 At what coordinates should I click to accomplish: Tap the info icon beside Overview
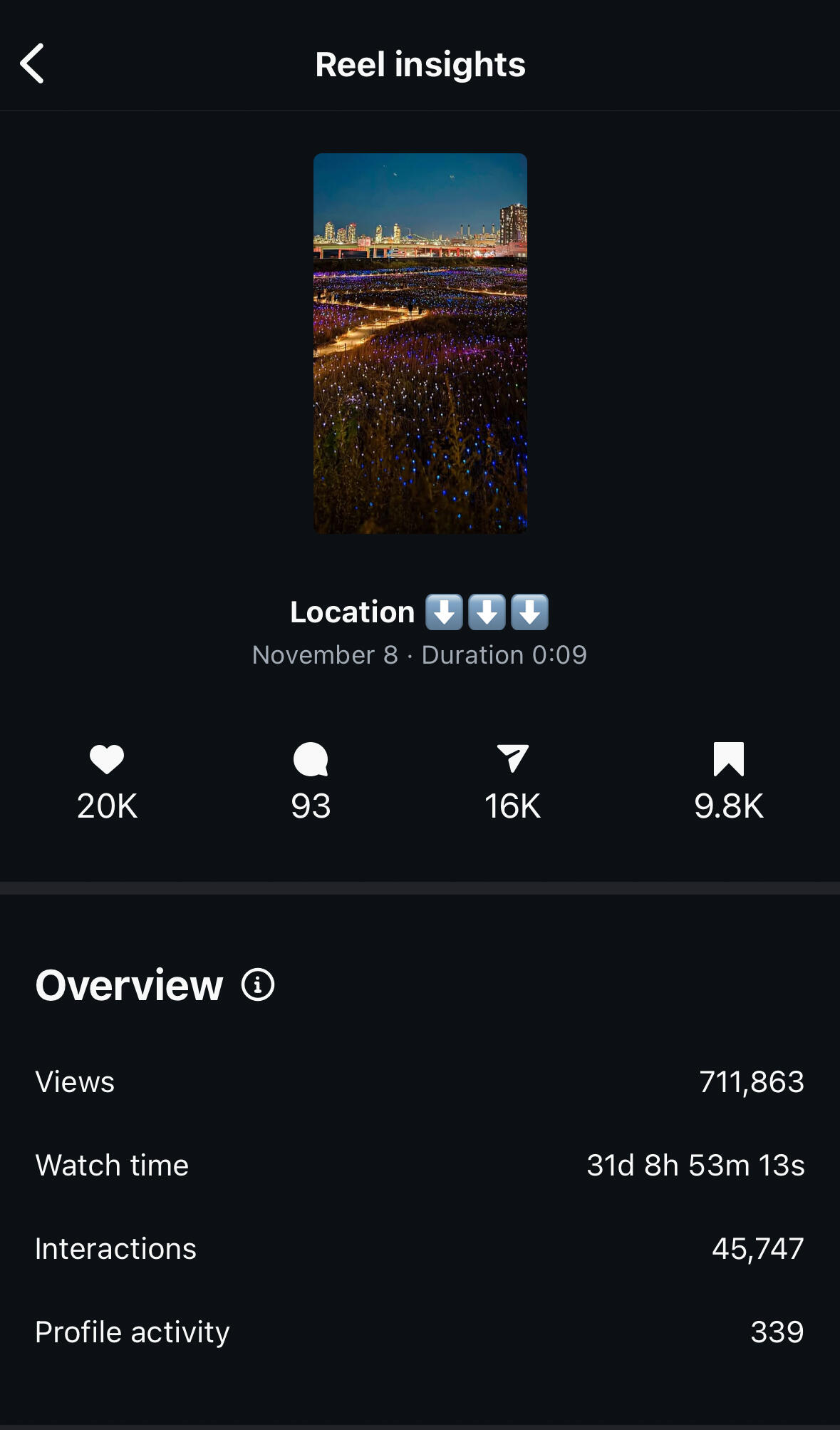tap(258, 984)
